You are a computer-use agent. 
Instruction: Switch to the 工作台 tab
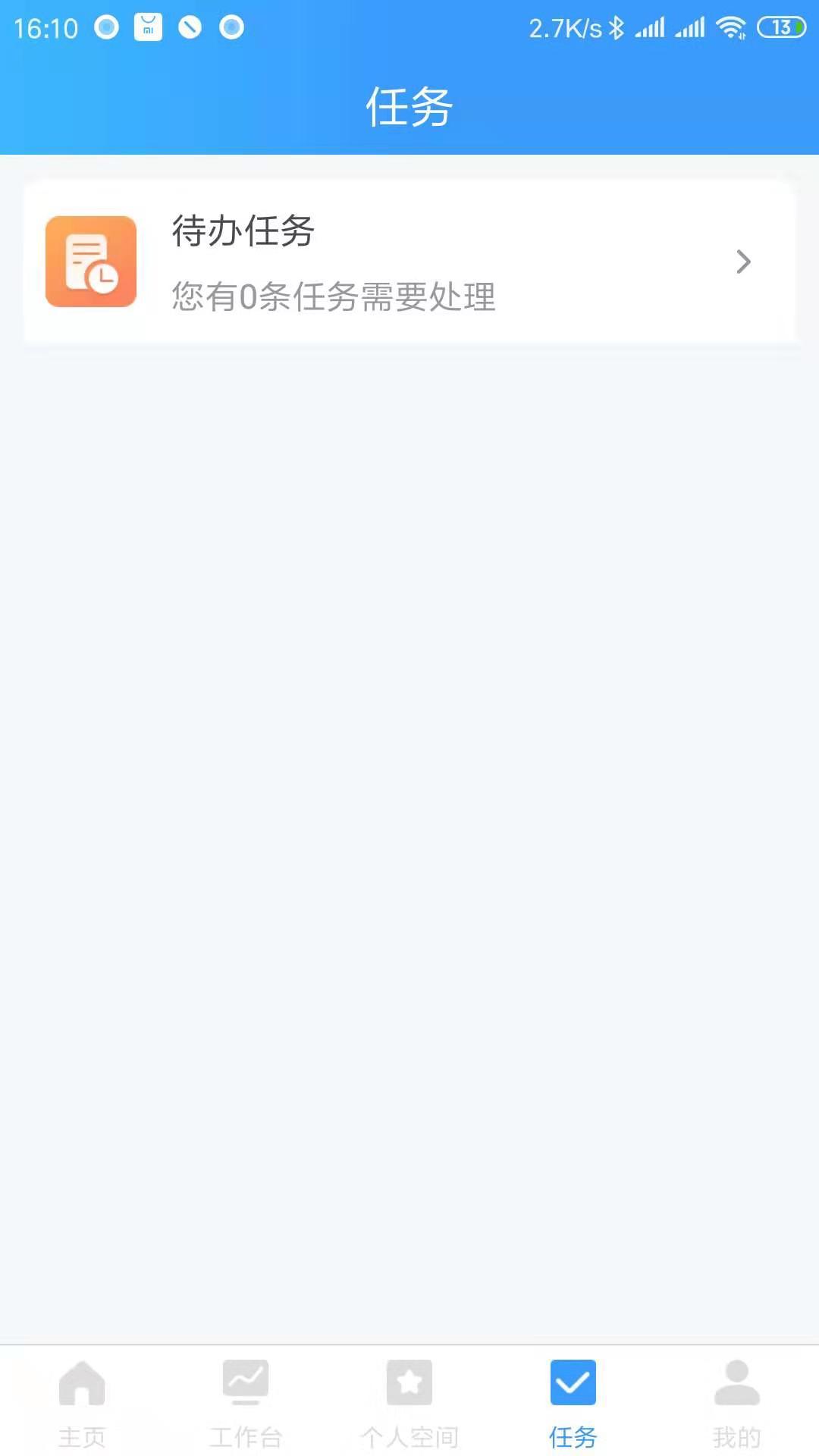[x=246, y=1401]
